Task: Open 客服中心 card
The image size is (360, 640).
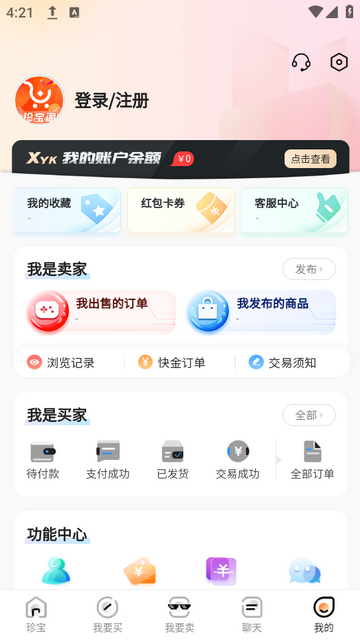Action: point(294,210)
